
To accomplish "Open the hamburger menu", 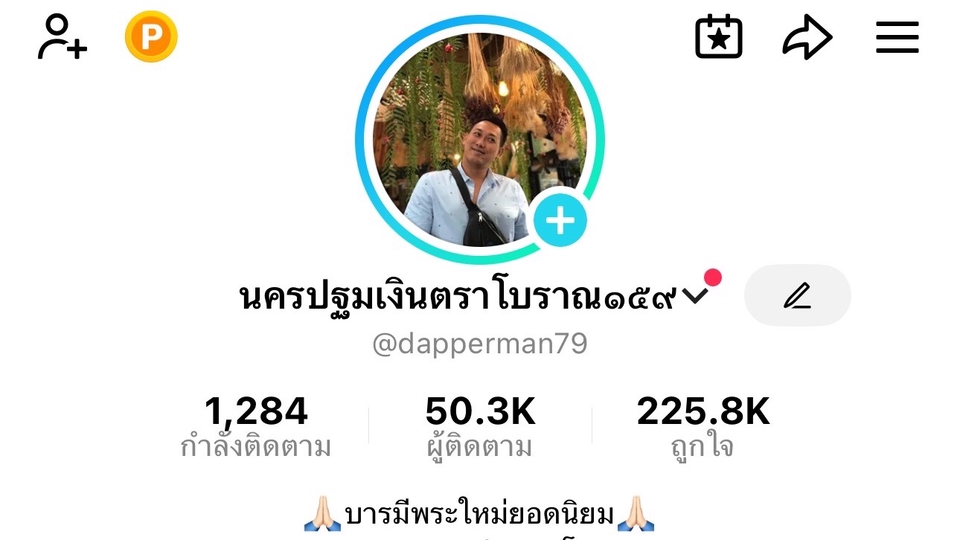I will point(897,38).
